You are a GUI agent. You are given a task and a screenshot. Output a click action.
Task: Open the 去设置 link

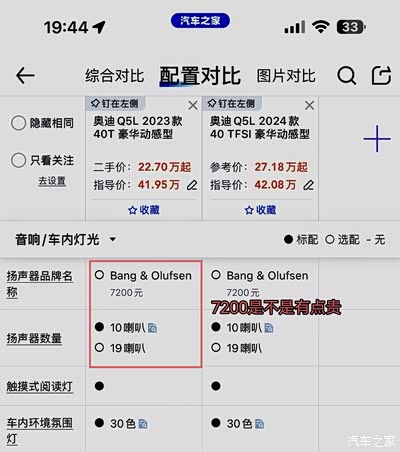(x=52, y=181)
